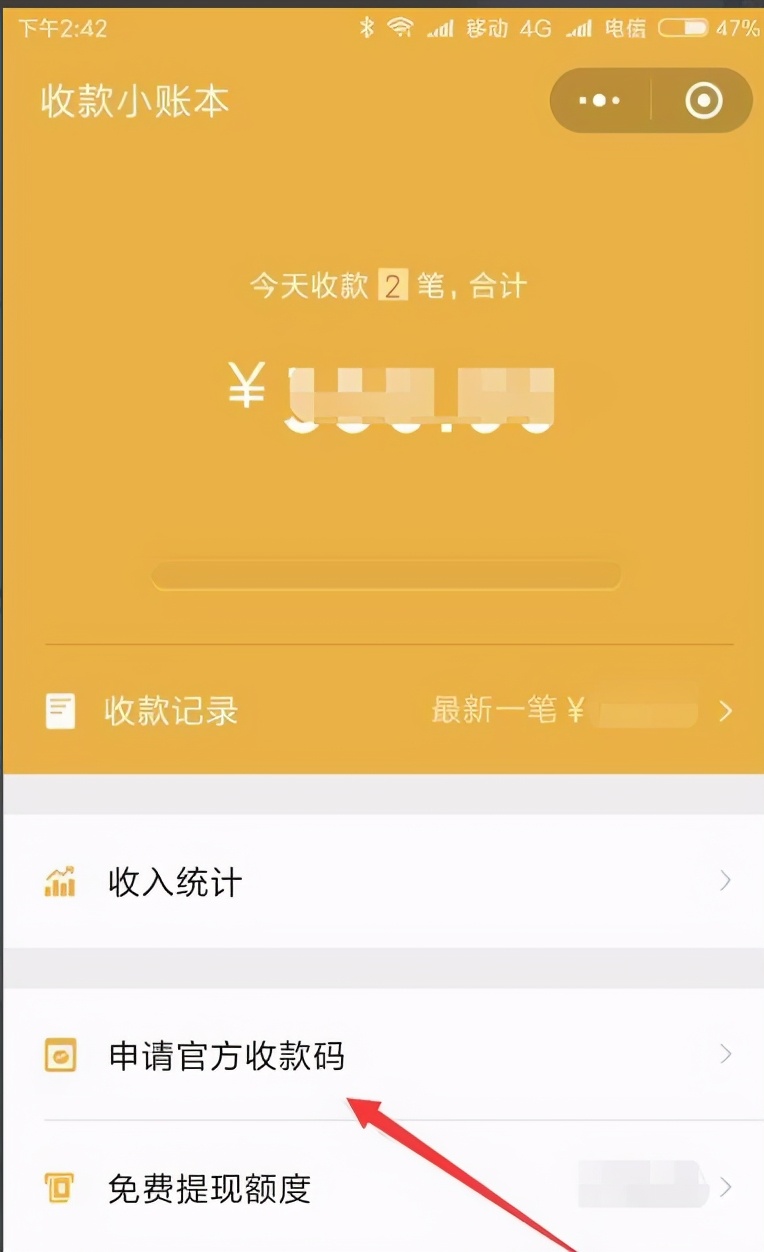Click the 申请官方收款码 QR code icon

click(x=60, y=1054)
